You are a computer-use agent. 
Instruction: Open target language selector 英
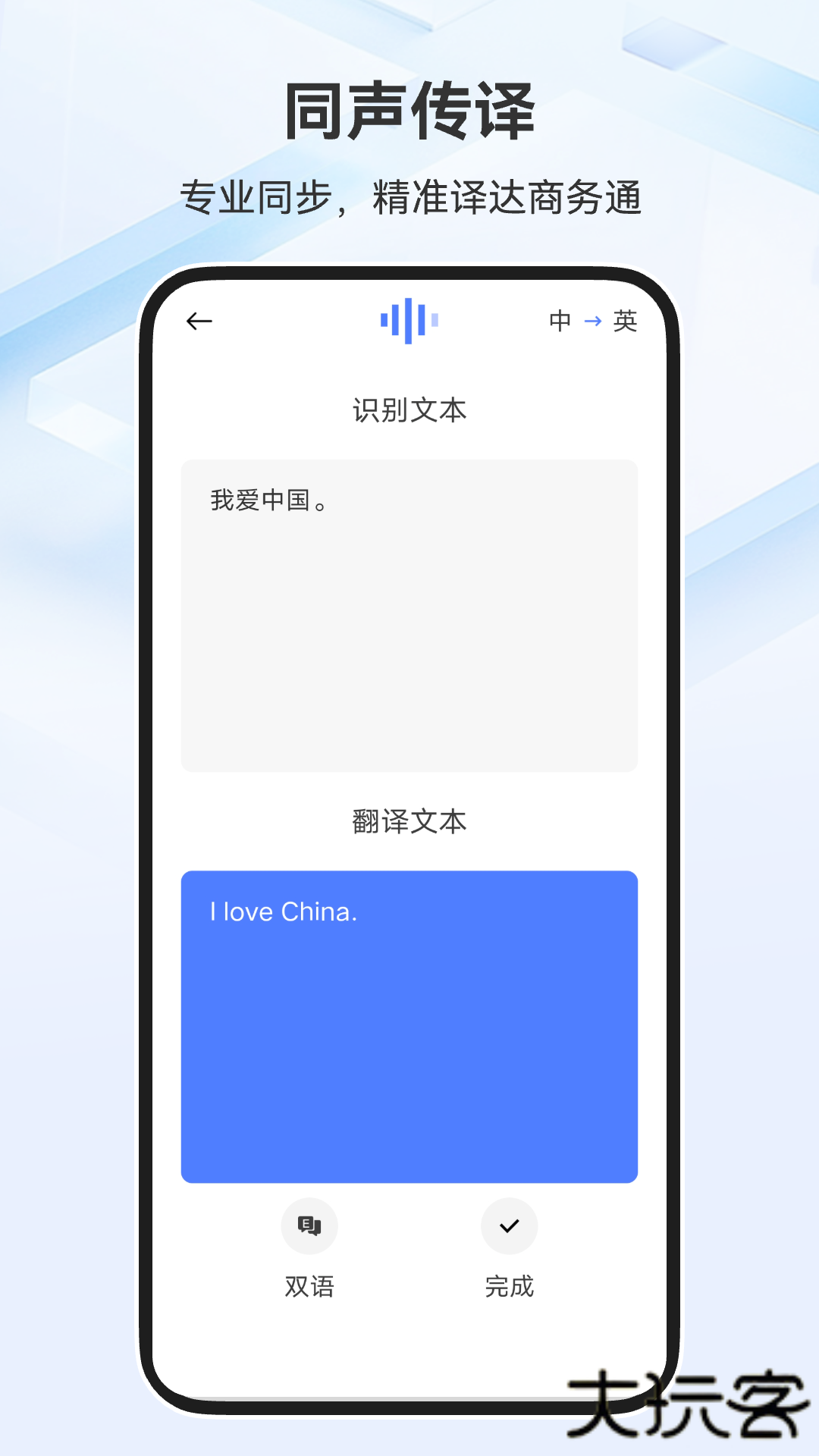pos(626,321)
